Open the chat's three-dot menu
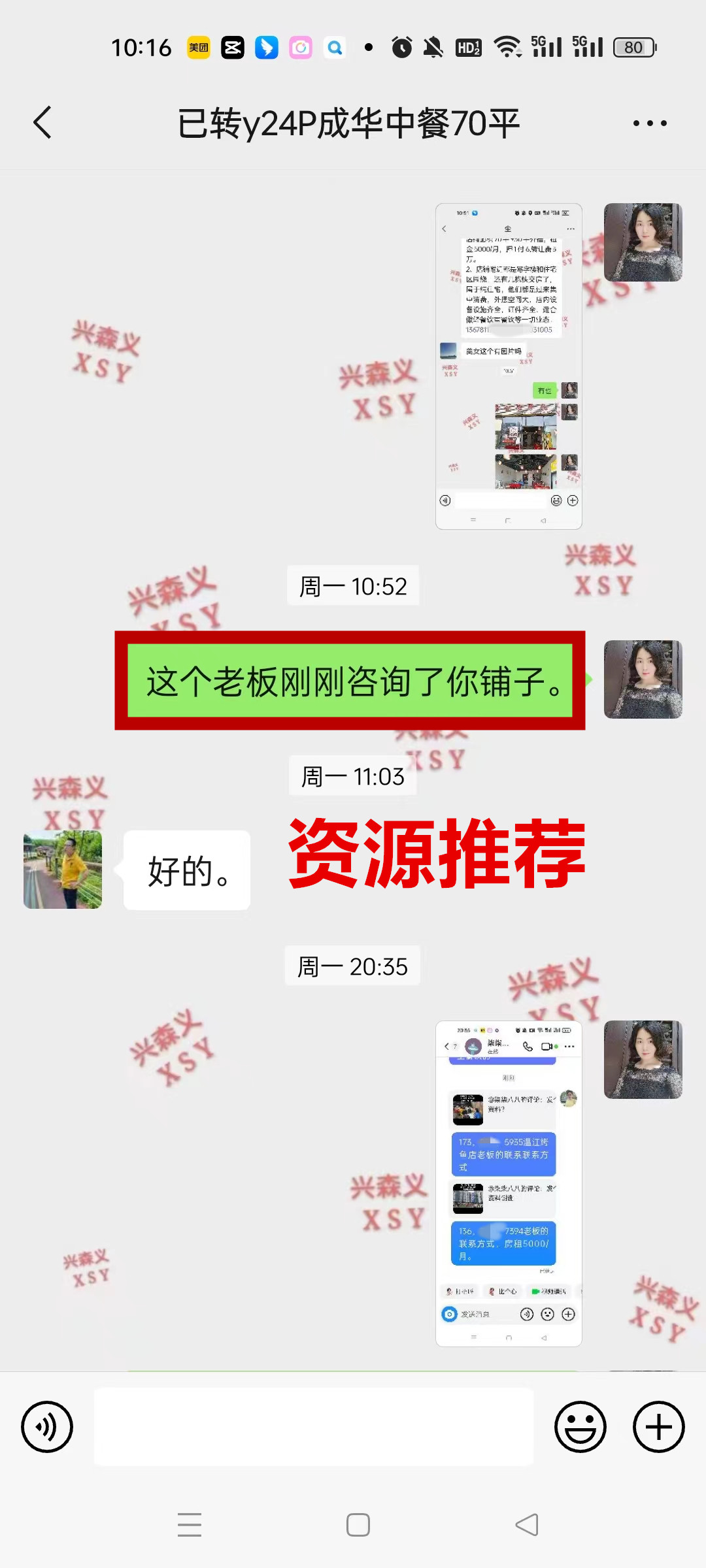 (650, 123)
